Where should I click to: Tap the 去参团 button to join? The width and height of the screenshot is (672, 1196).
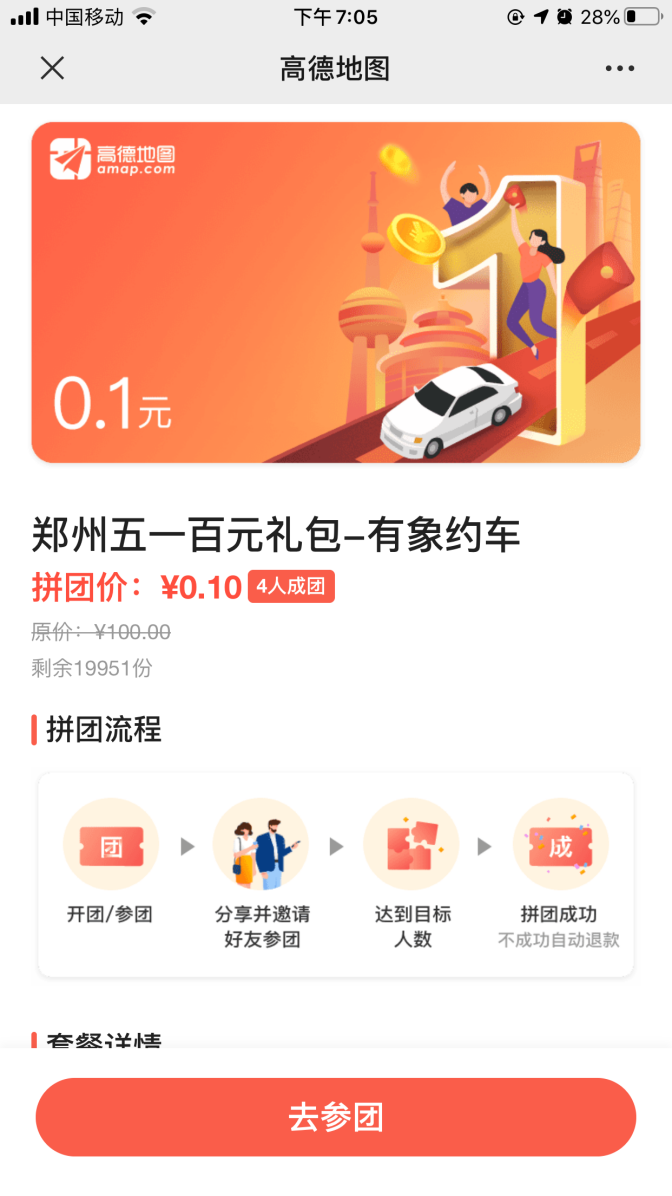(x=336, y=1117)
